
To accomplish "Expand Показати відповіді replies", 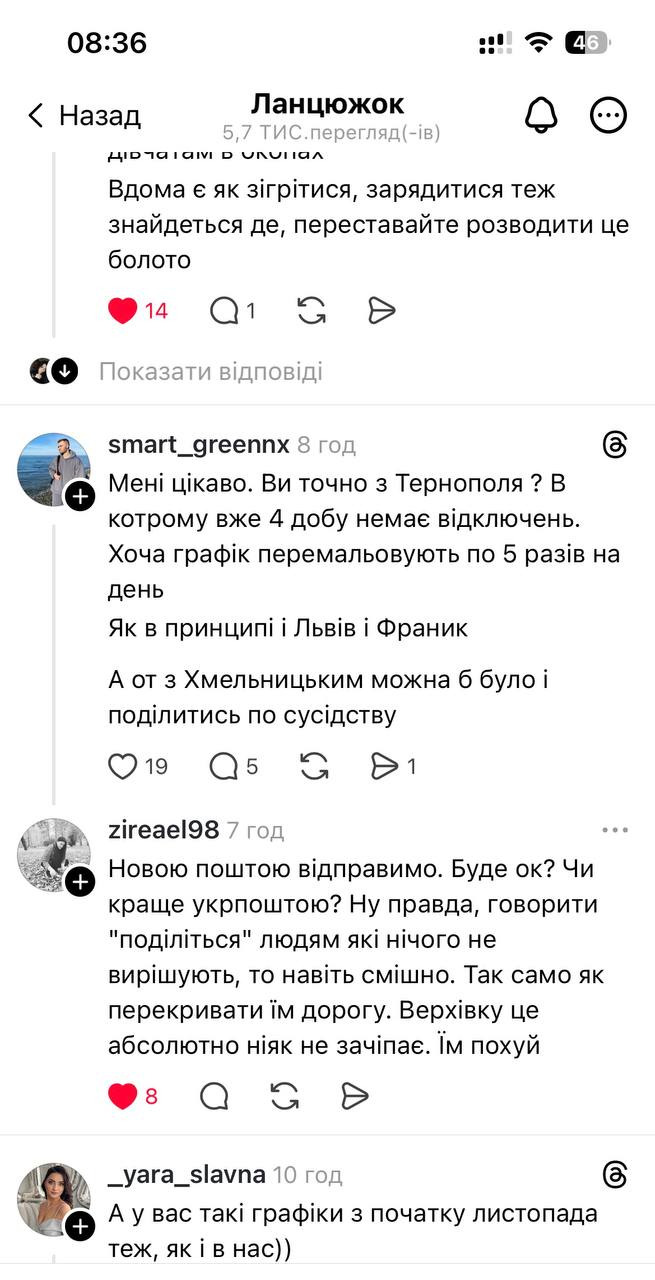I will (x=210, y=372).
